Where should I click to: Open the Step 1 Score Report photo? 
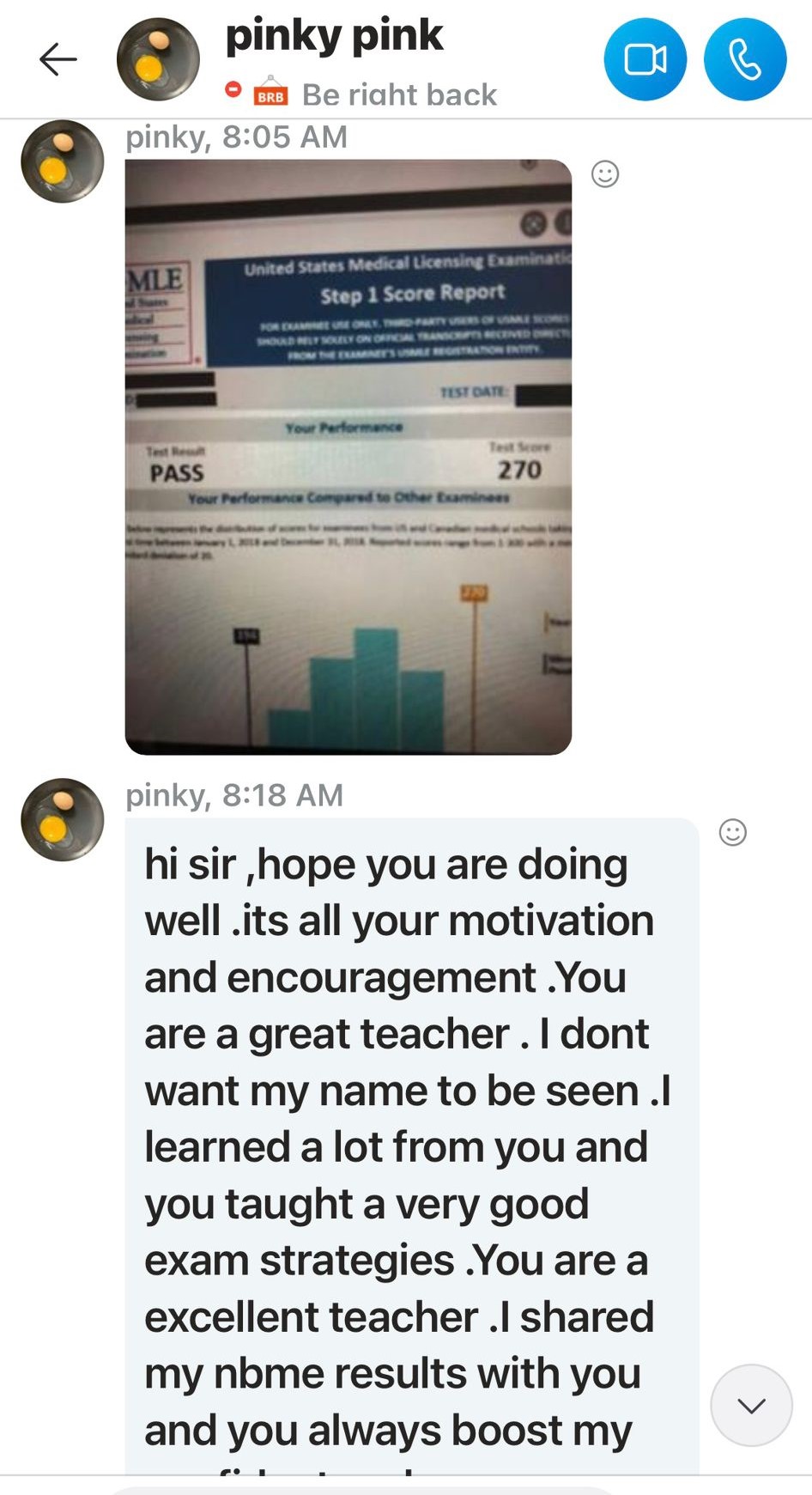(x=348, y=457)
